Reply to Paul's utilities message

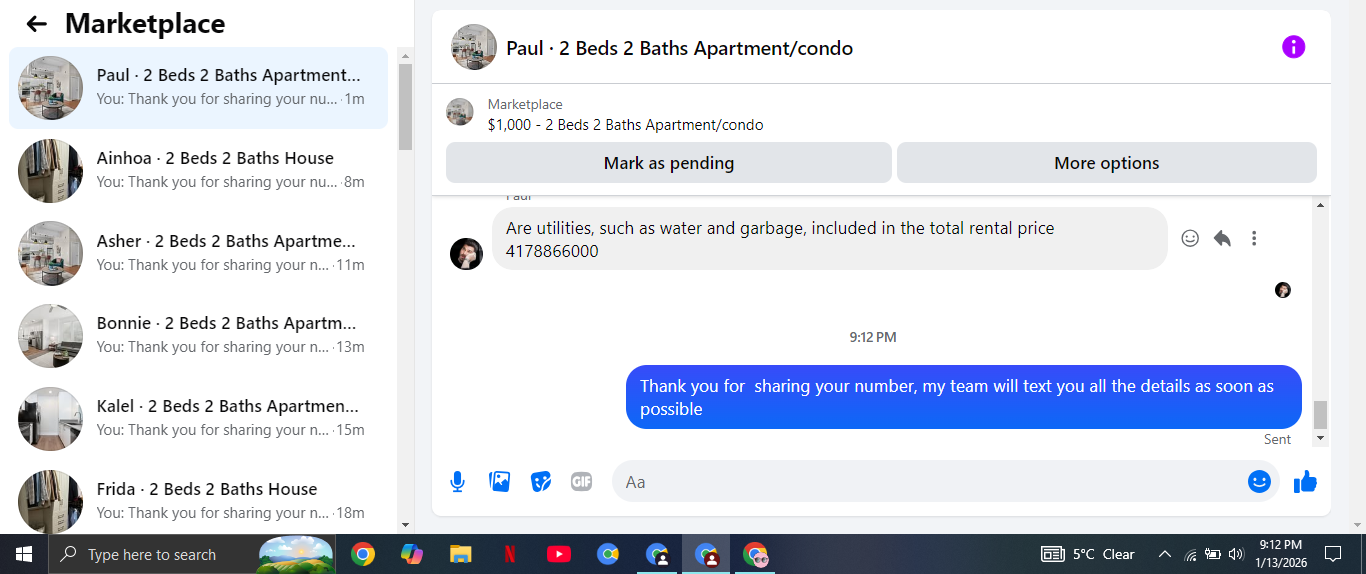(1222, 238)
